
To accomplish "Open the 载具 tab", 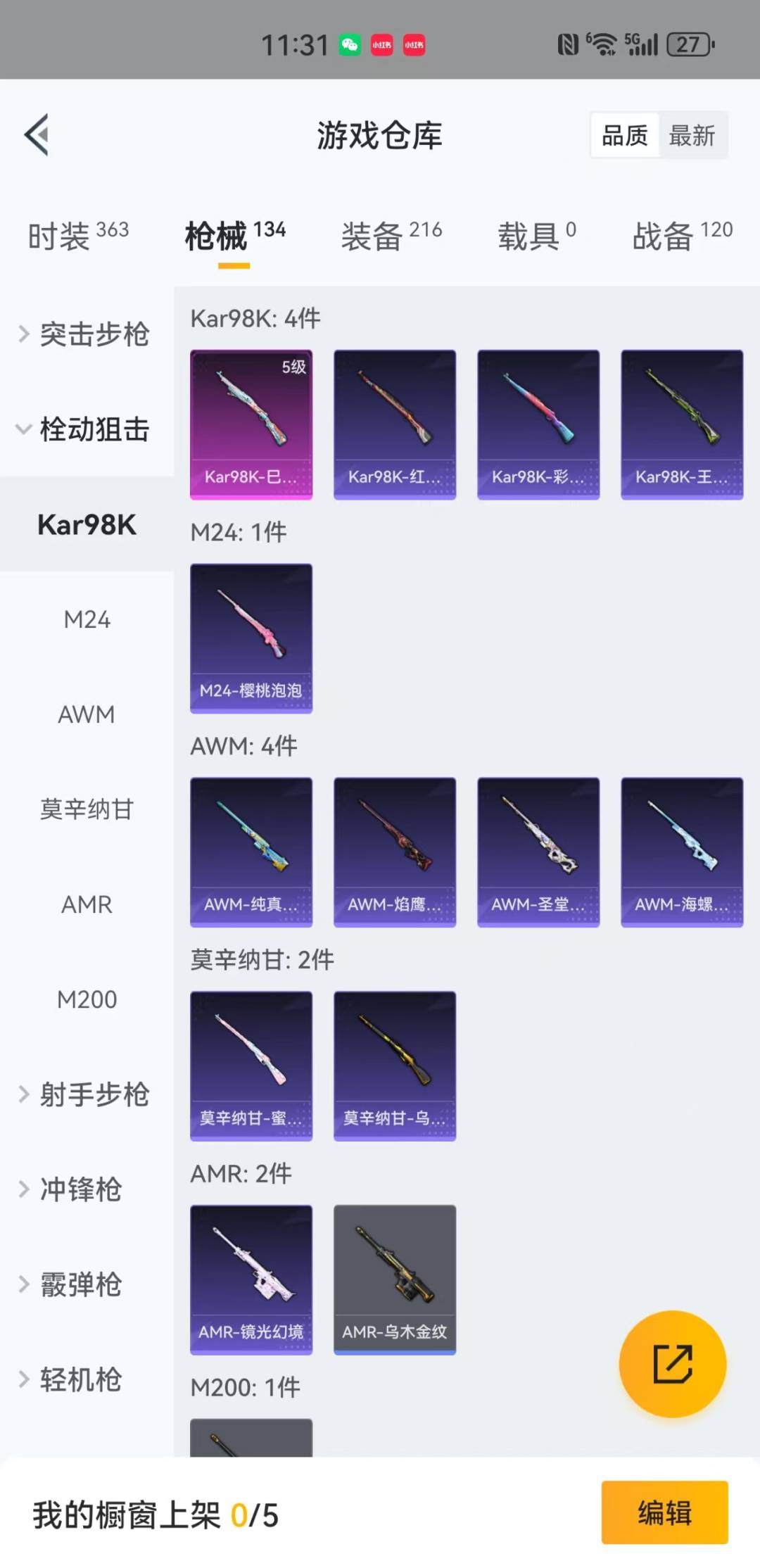I will [x=536, y=236].
